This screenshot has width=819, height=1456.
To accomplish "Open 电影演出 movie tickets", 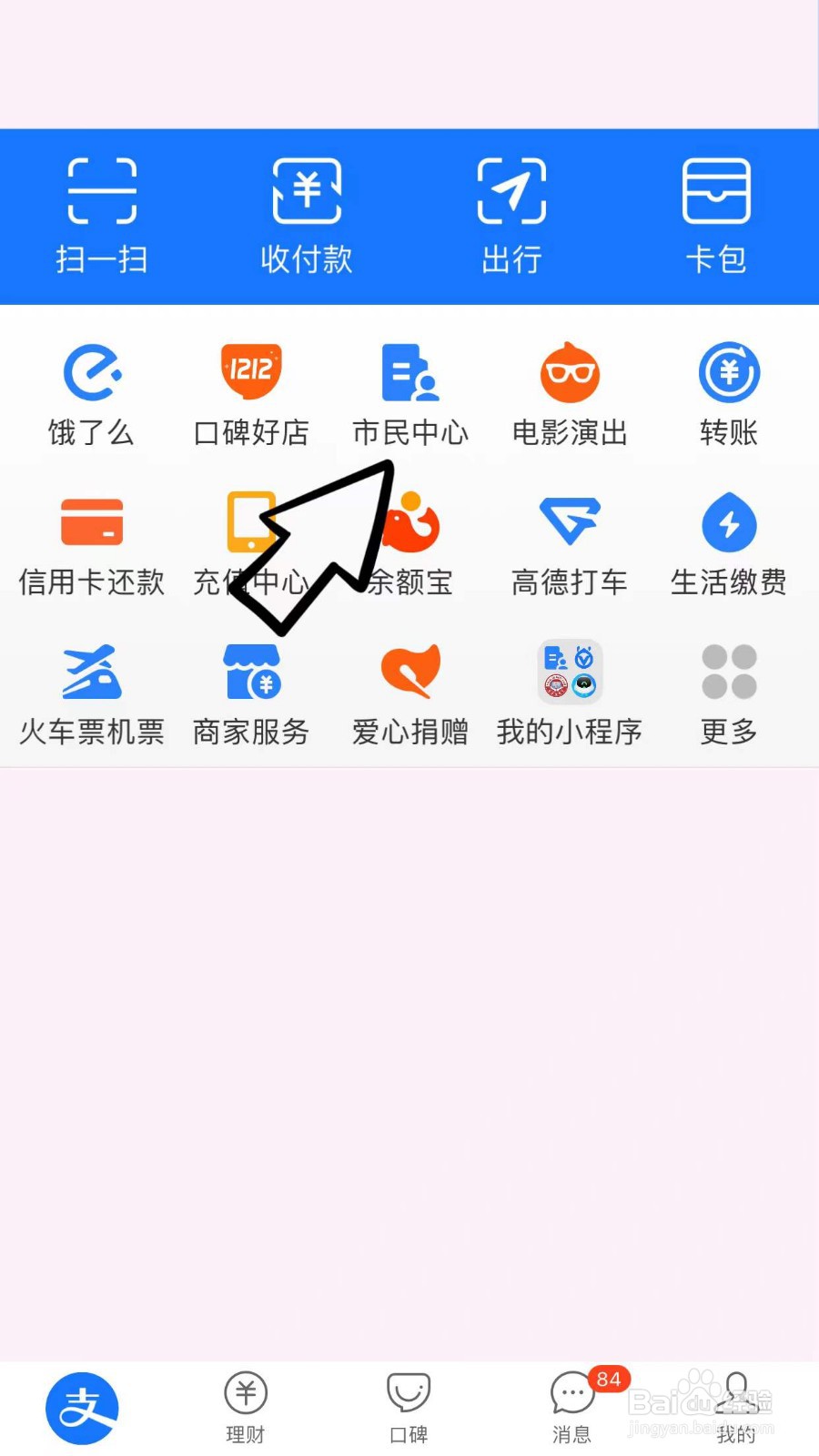I will 570,391.
